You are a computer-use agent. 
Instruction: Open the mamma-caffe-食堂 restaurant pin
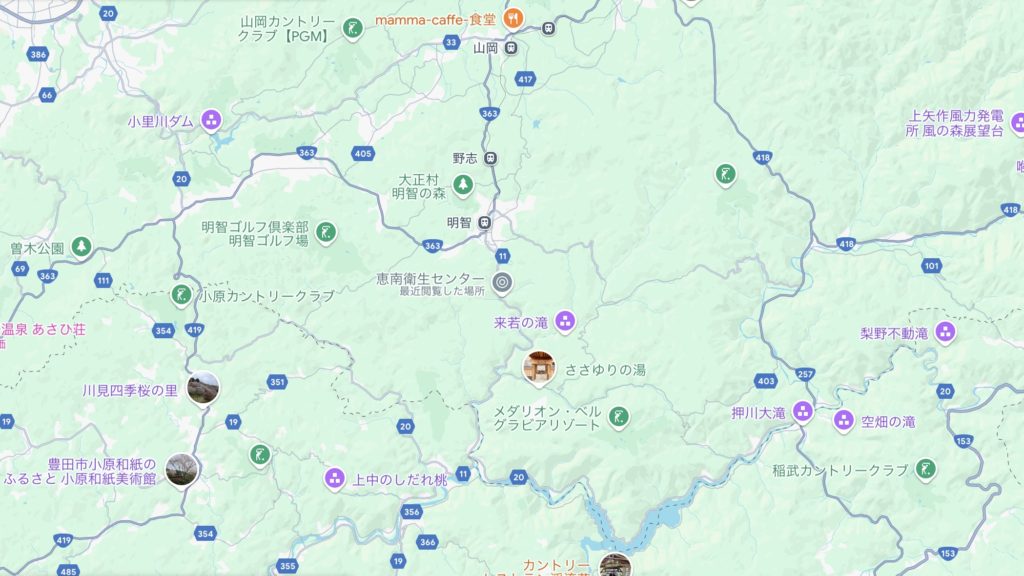coord(513,17)
